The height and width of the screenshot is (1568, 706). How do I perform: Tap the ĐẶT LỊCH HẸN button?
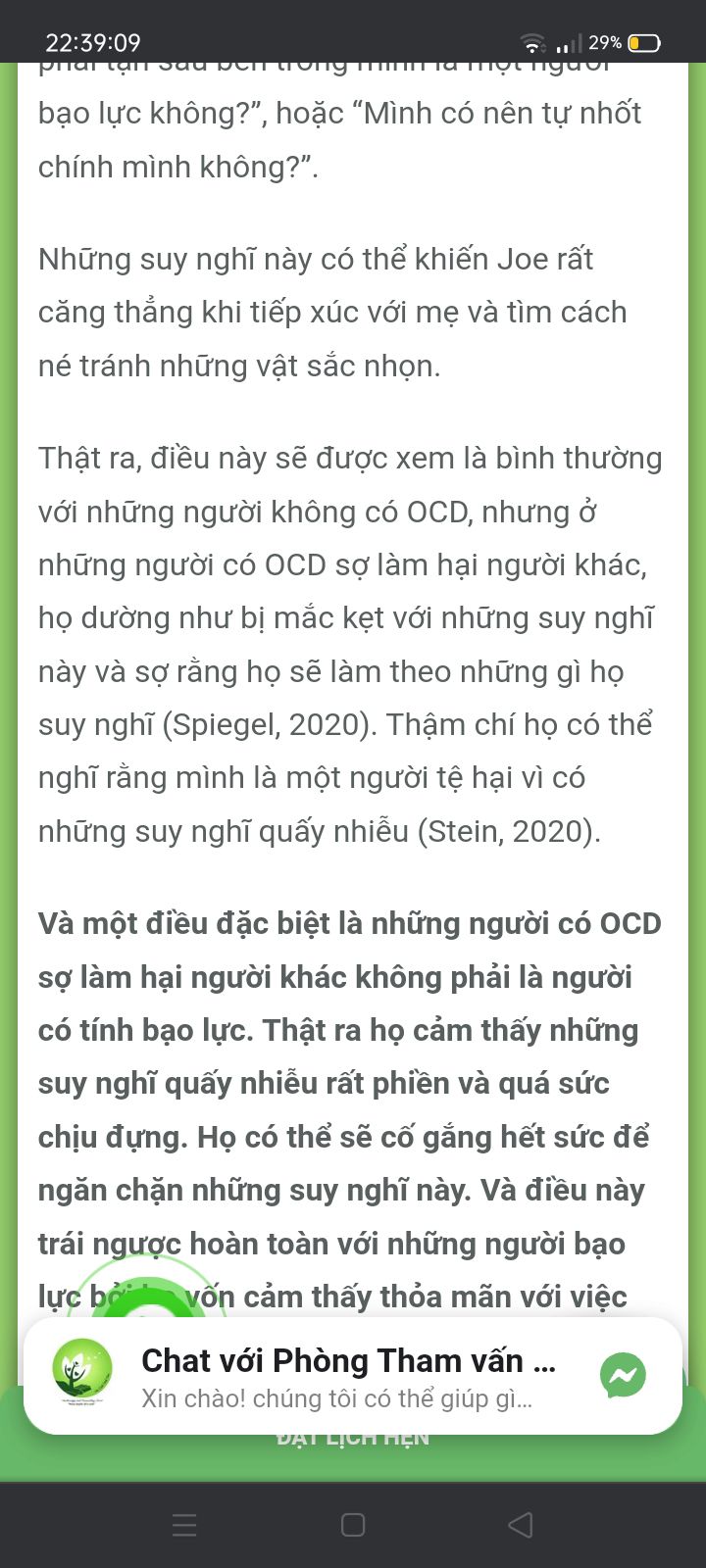click(x=353, y=1439)
